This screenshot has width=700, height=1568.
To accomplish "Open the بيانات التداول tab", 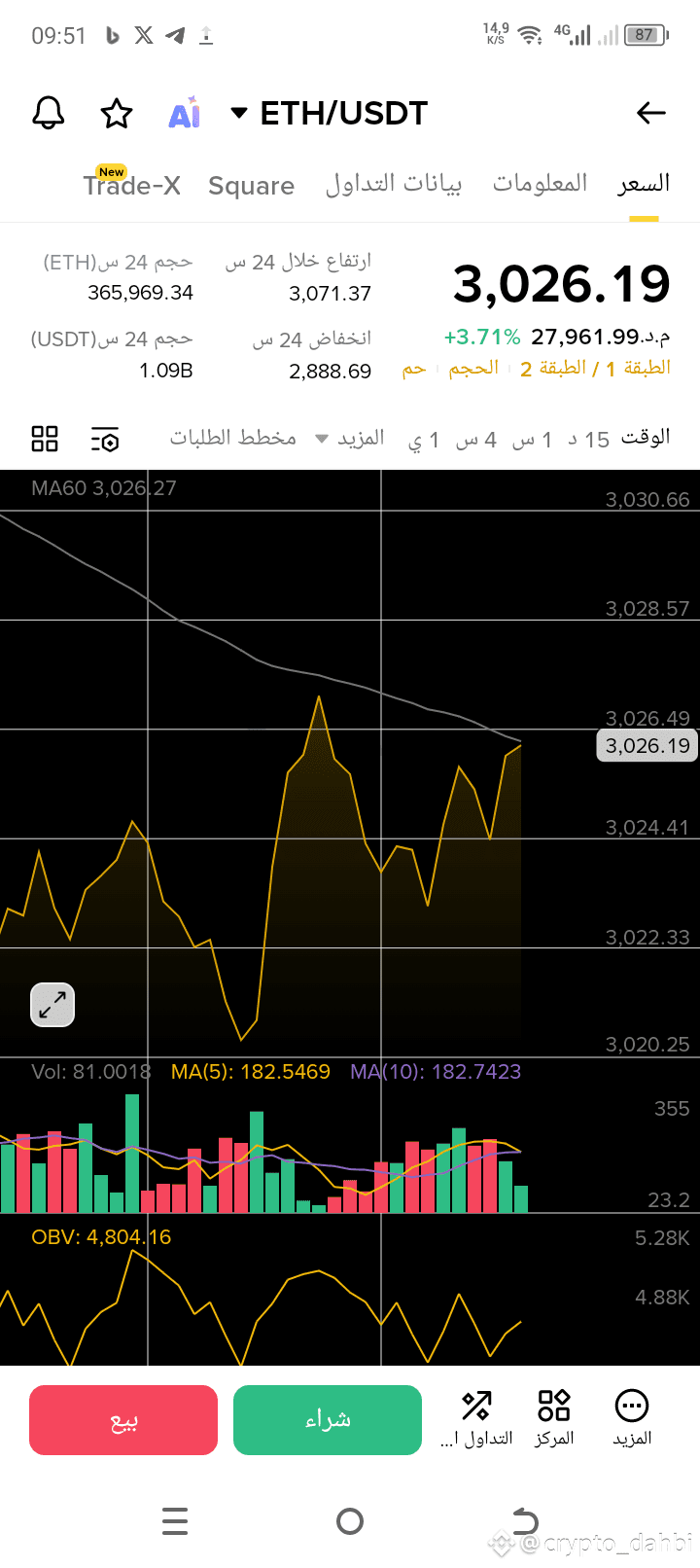I will [393, 184].
